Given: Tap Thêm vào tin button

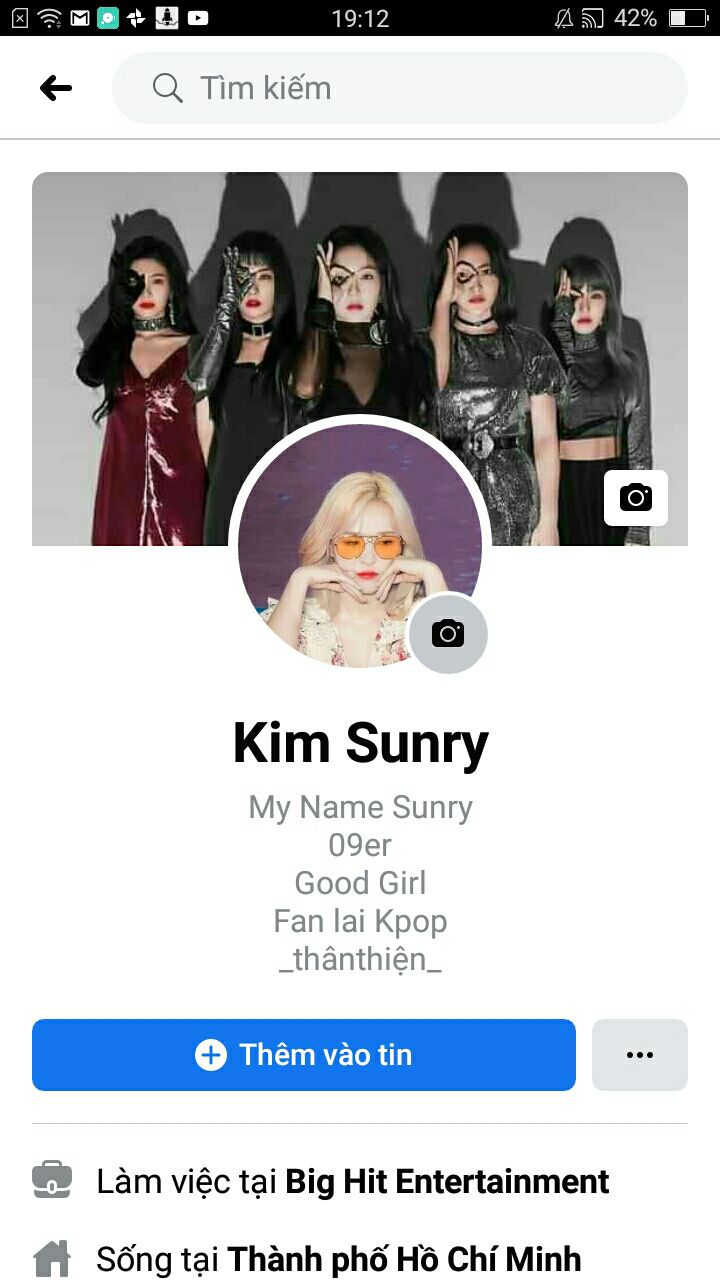Looking at the screenshot, I should pyautogui.click(x=303, y=1055).
